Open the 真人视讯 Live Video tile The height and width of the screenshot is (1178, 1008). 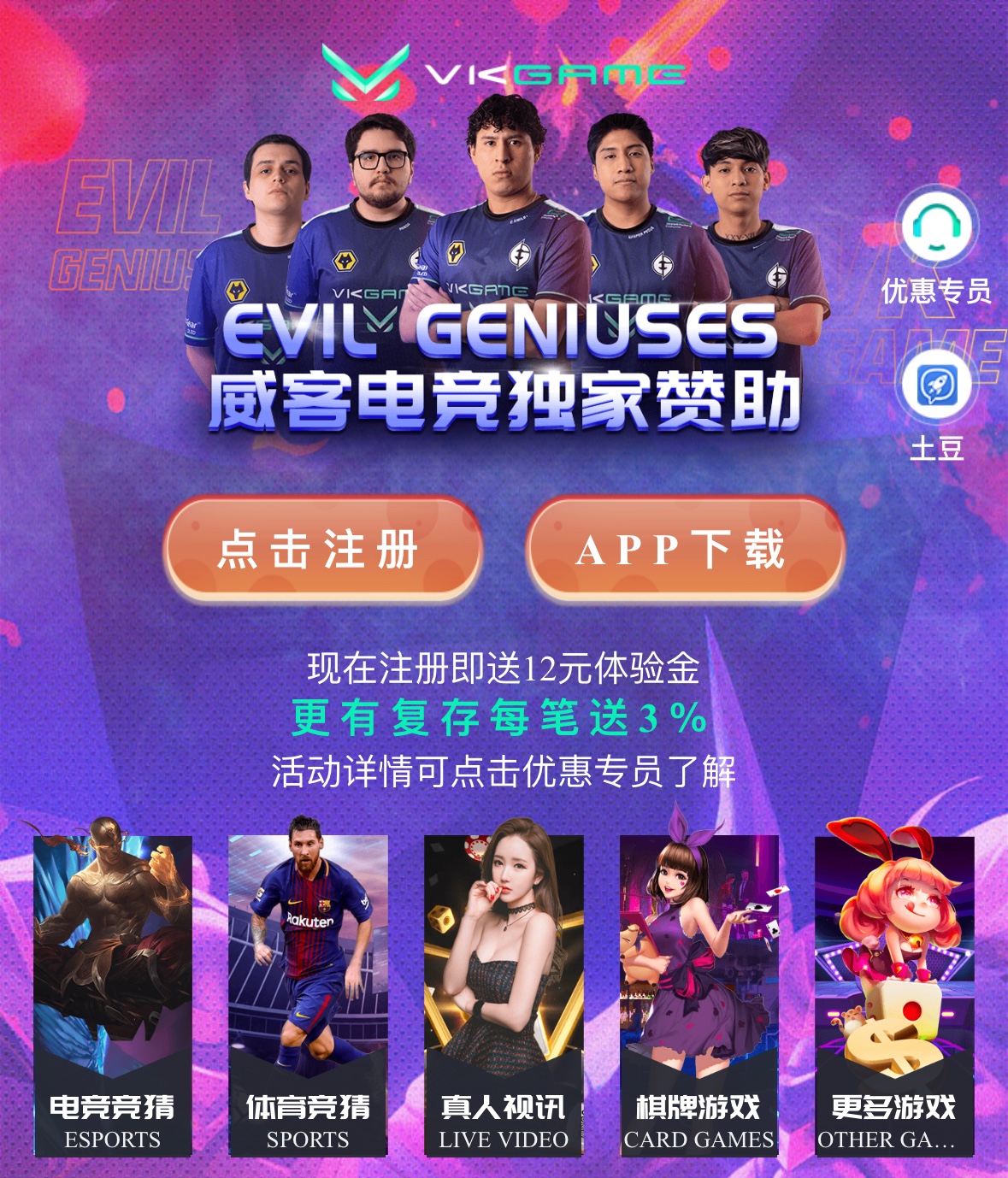click(504, 996)
